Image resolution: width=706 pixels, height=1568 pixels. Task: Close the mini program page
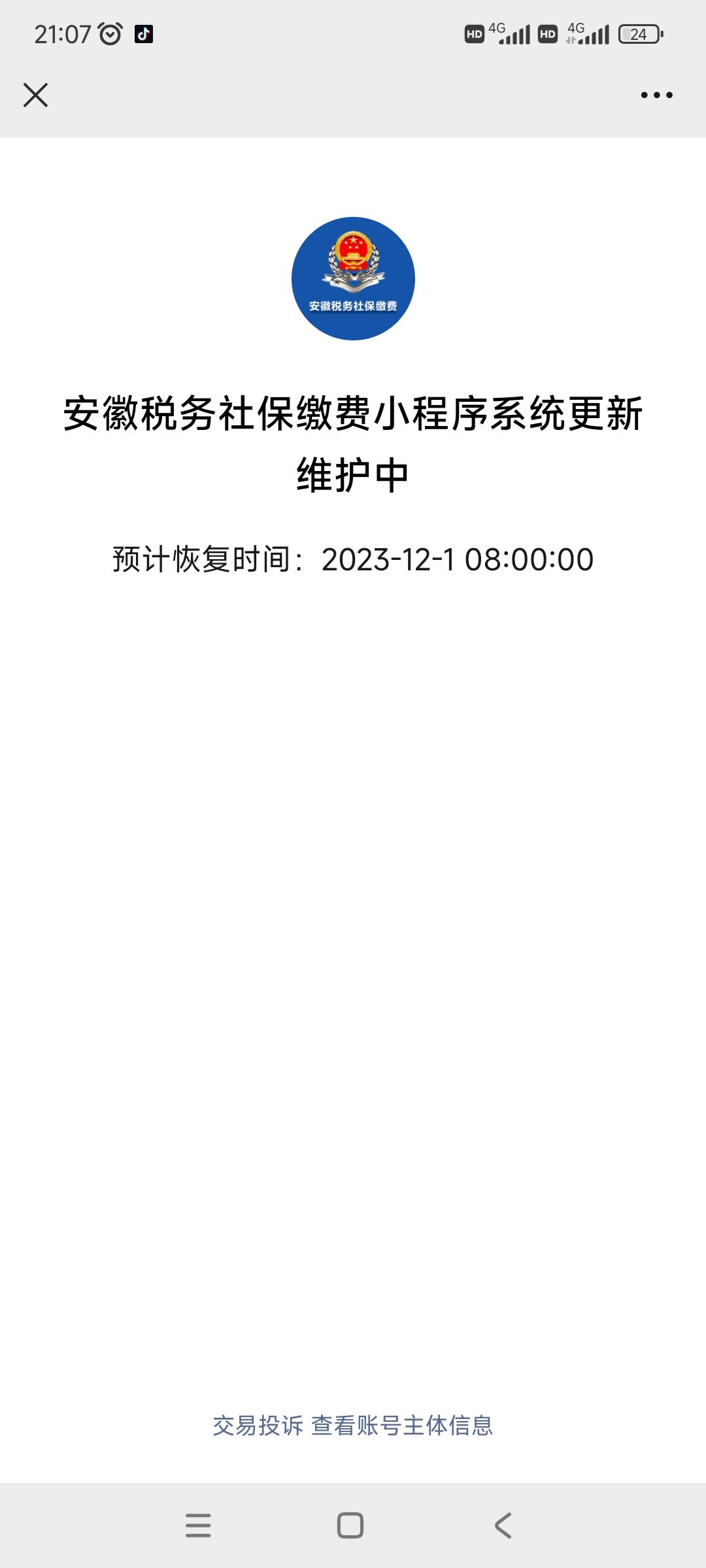point(35,95)
